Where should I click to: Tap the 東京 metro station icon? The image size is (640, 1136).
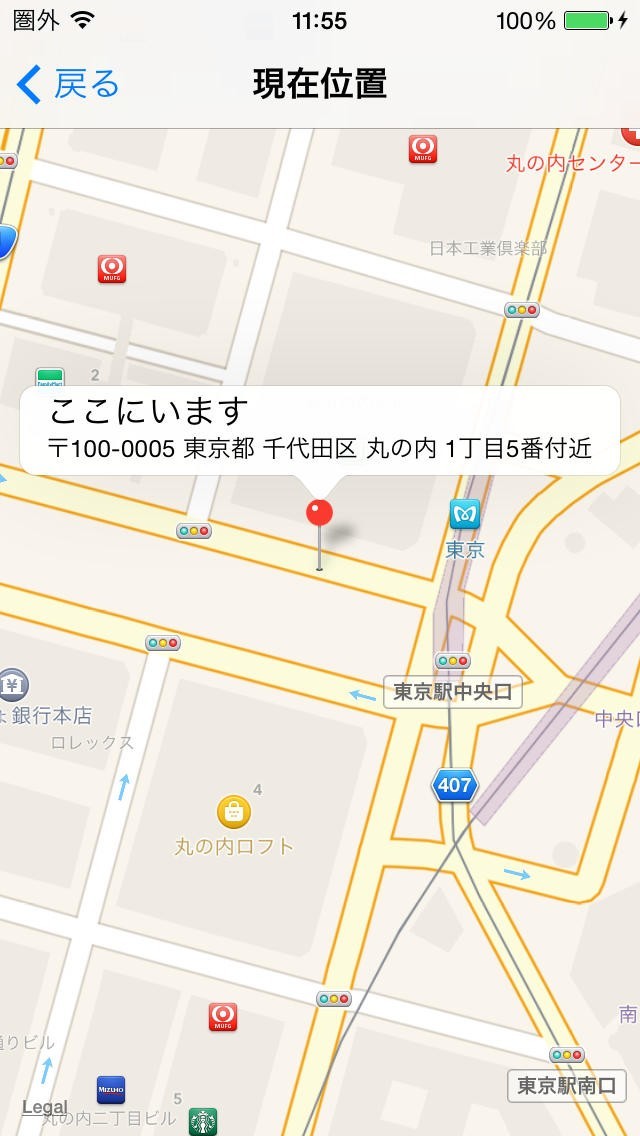coord(465,514)
